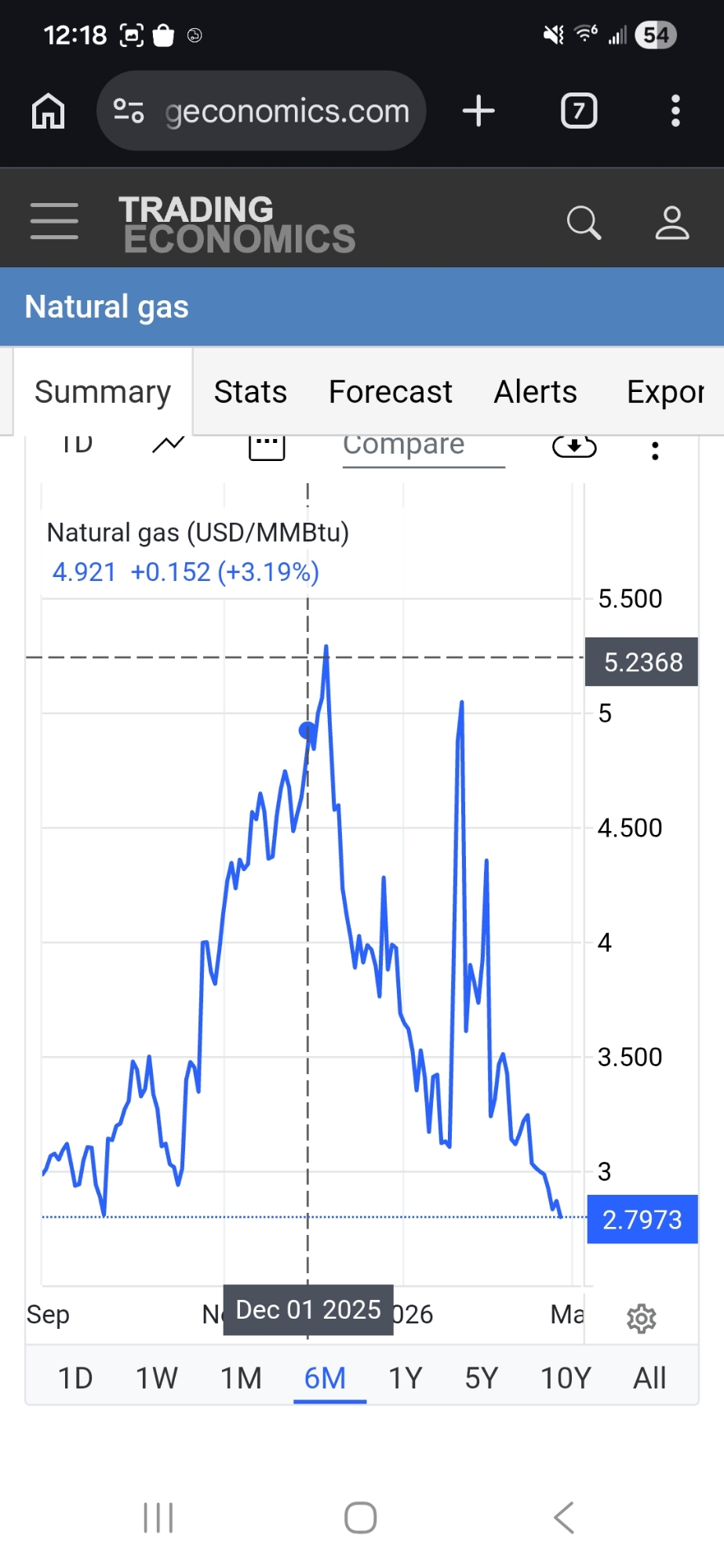This screenshot has height=1568, width=724.
Task: Open a new browser tab
Action: [x=478, y=111]
